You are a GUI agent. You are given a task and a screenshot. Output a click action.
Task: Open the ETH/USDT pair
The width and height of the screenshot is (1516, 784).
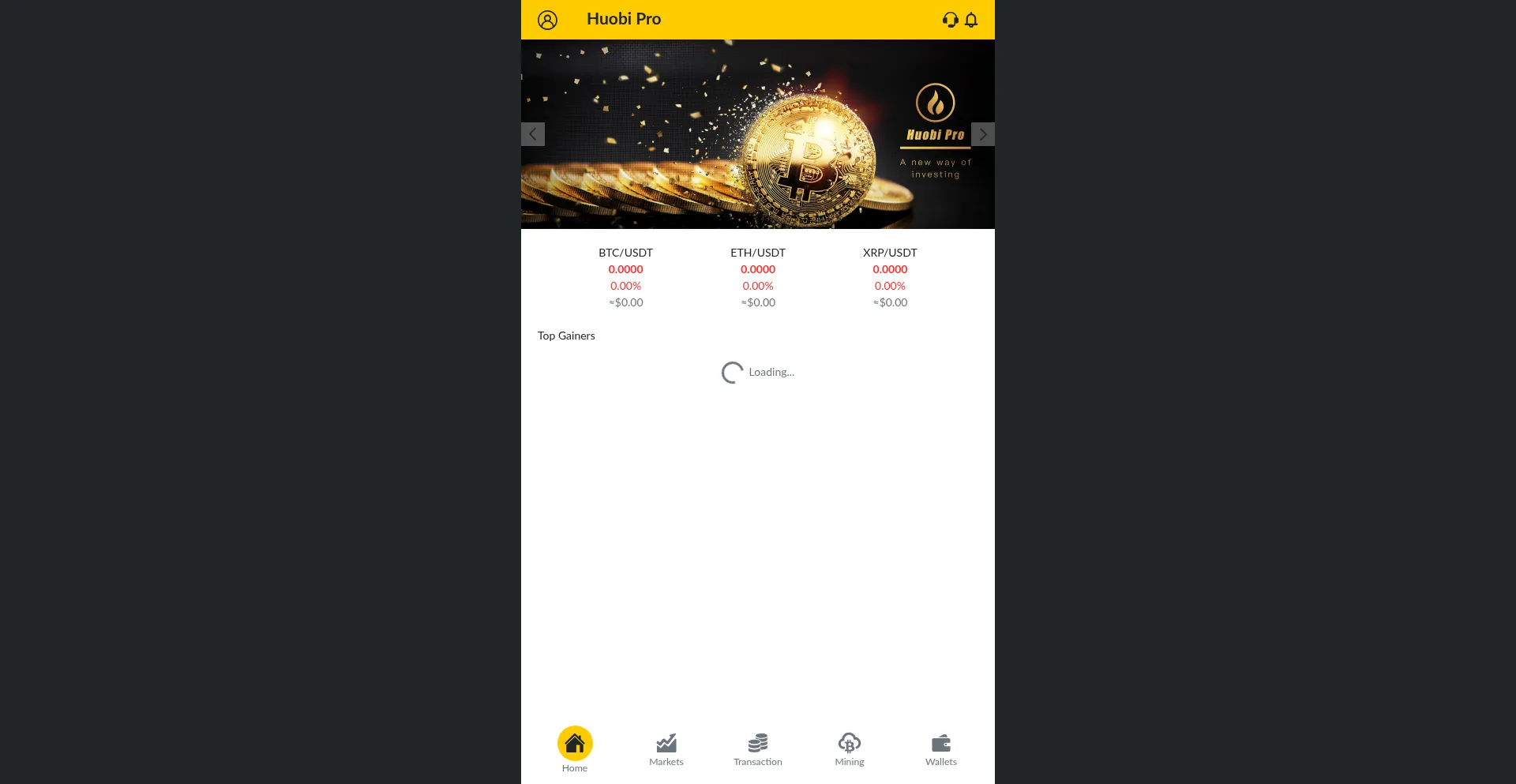757,276
